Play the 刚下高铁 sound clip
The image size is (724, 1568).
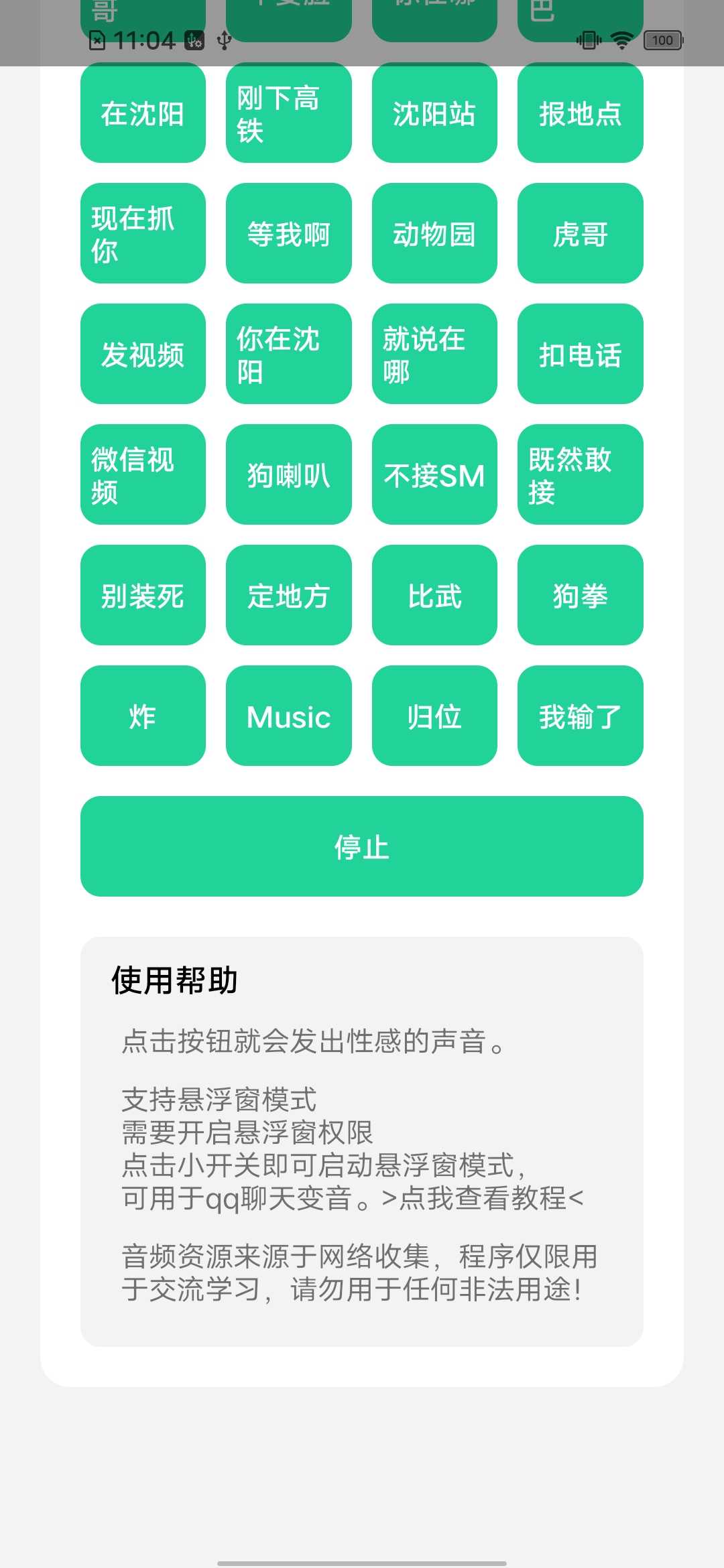[288, 113]
